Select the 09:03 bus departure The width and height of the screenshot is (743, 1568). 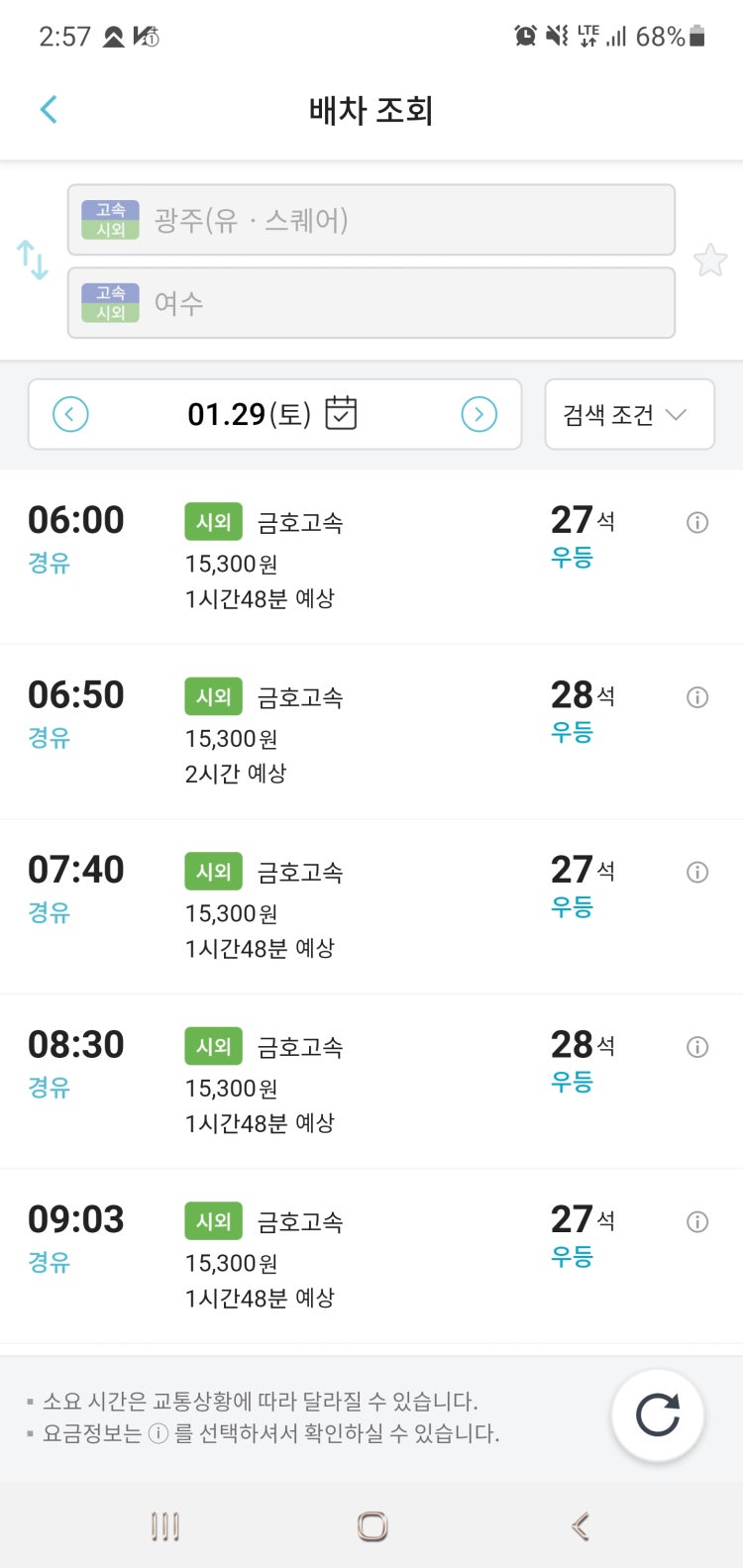click(x=371, y=1257)
